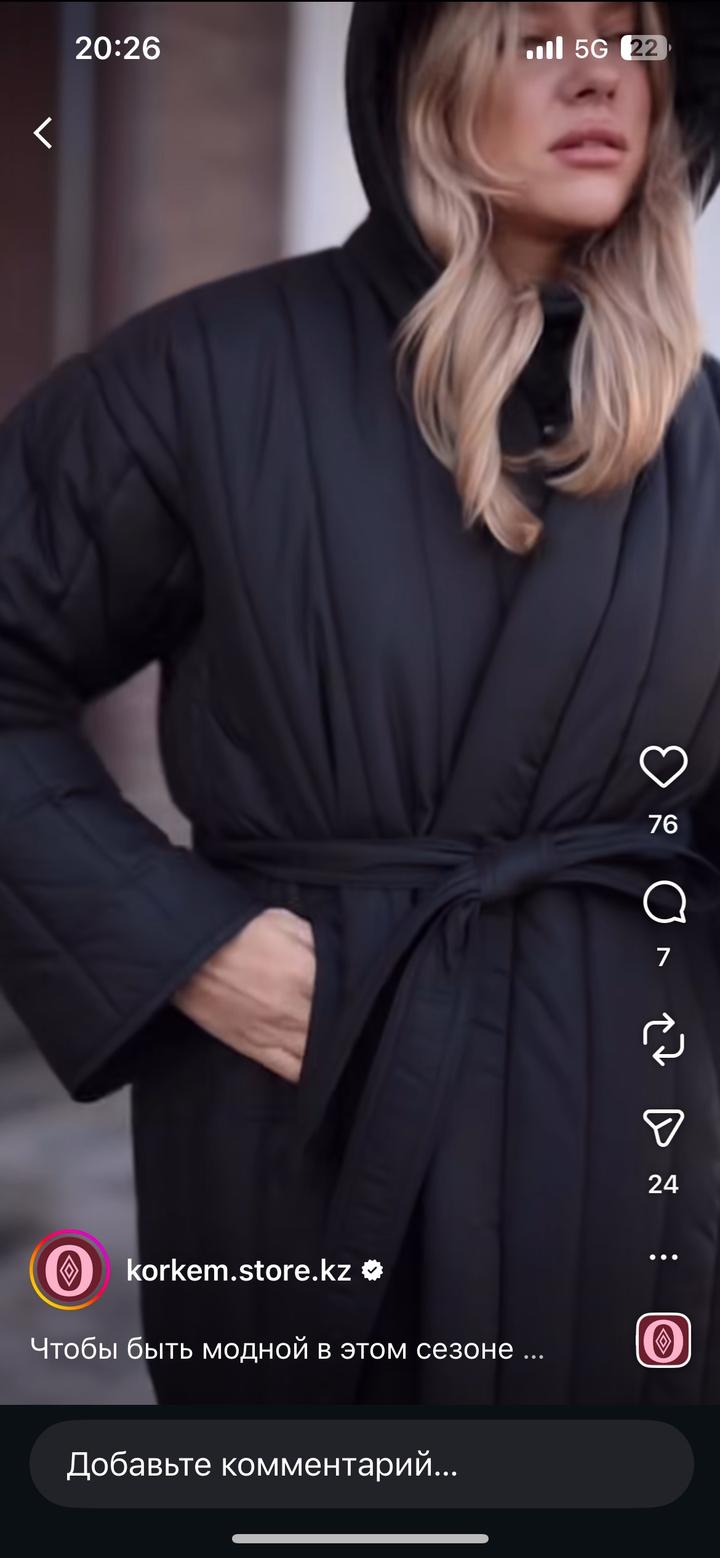Open korkem.store.kz profile avatar
The width and height of the screenshot is (720, 1558).
coord(69,1270)
